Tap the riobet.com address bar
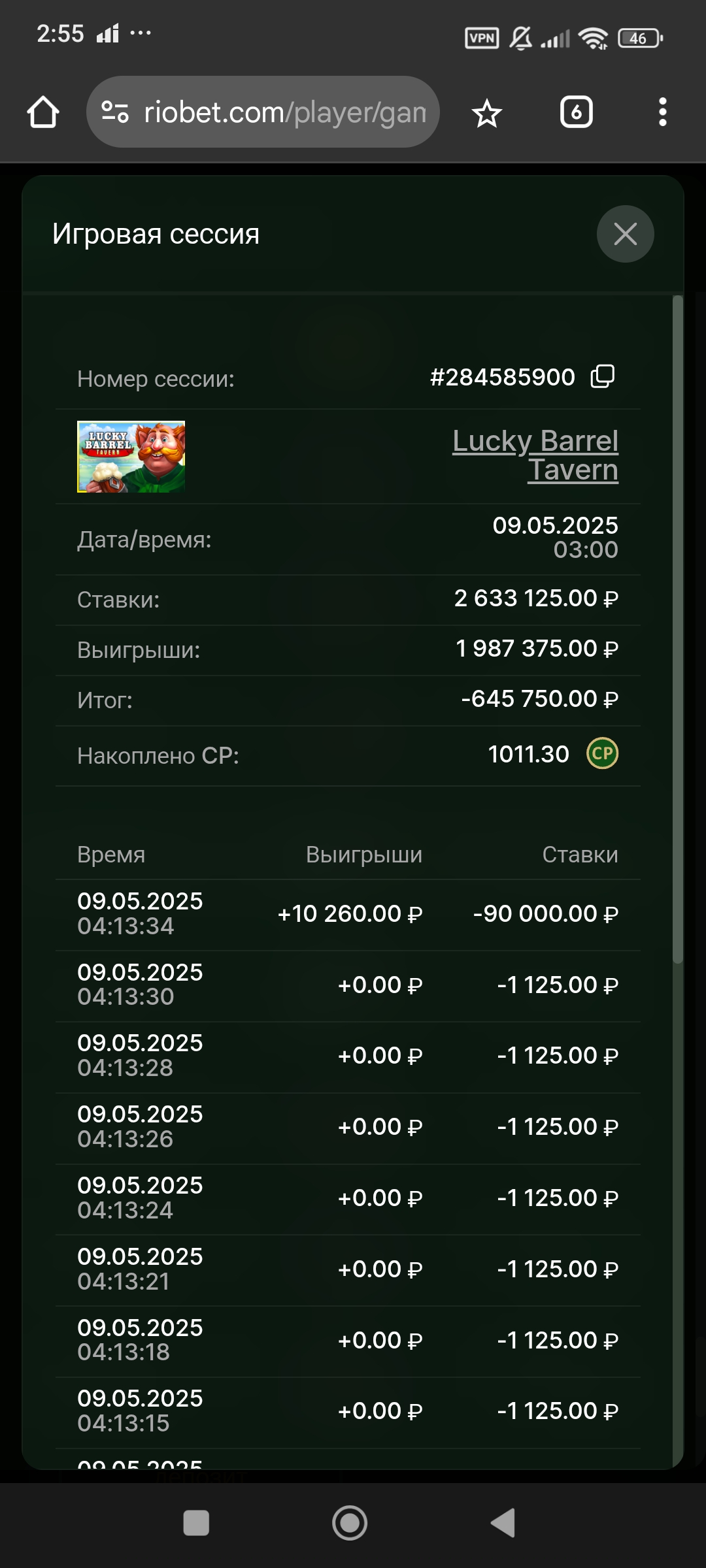 (x=284, y=112)
